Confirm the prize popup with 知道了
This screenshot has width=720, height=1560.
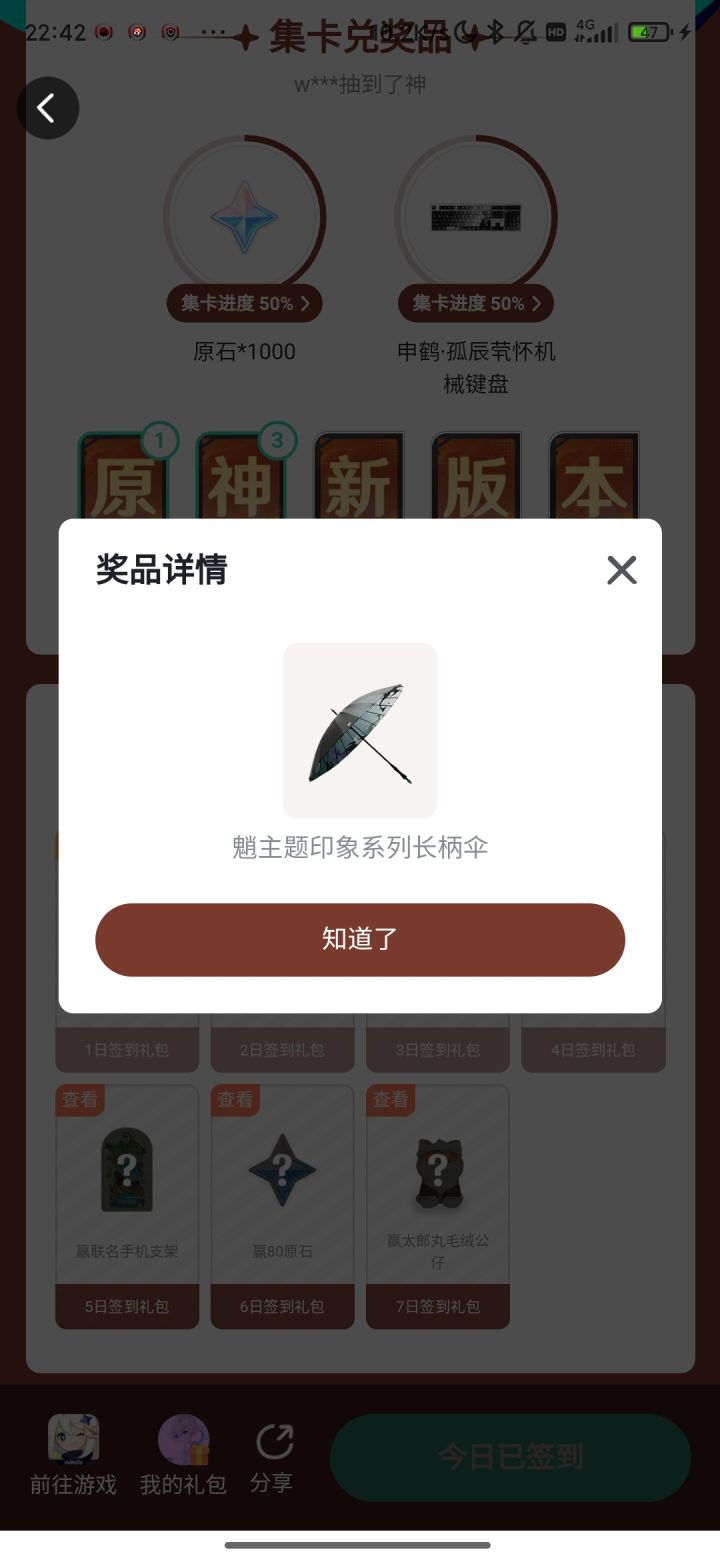coord(360,939)
